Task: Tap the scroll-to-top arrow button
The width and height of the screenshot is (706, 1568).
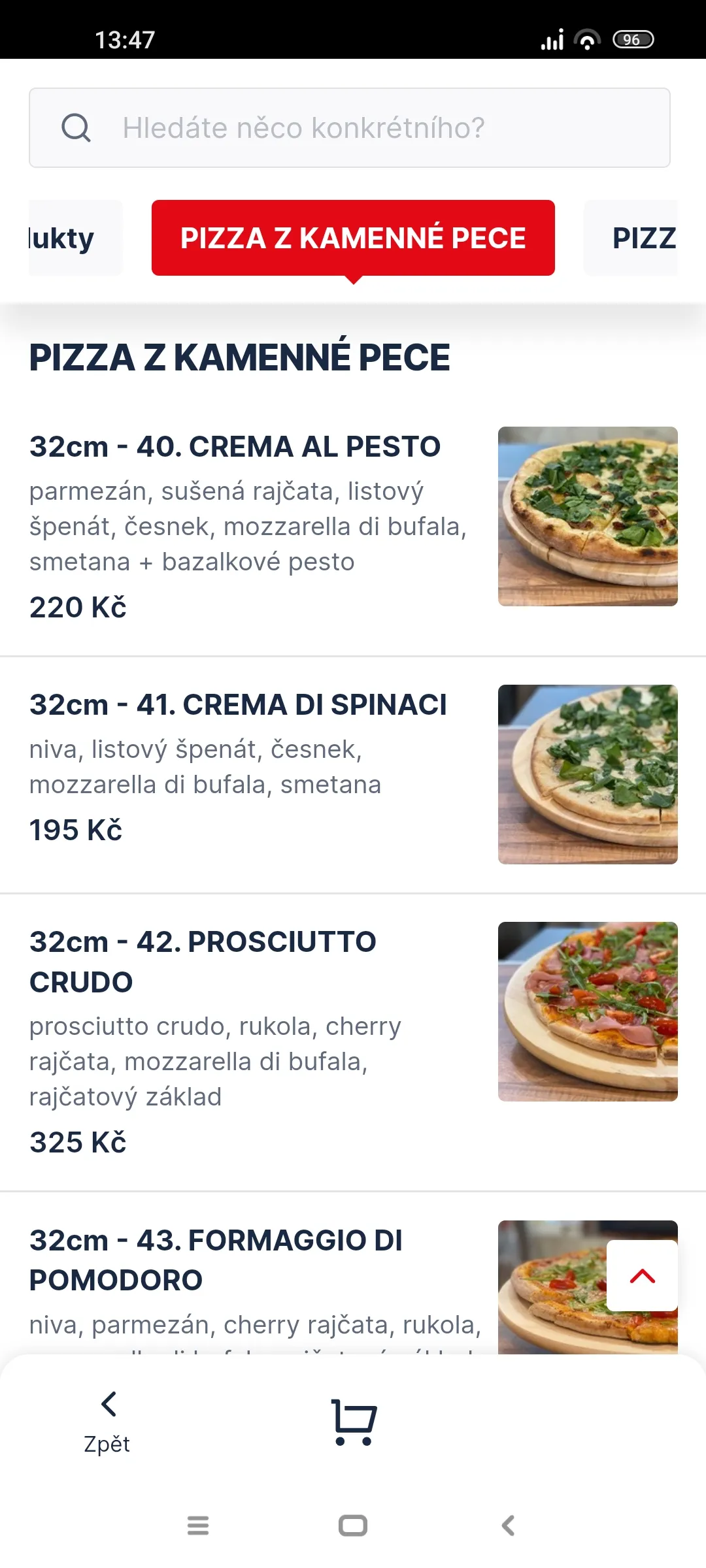Action: click(x=642, y=1275)
